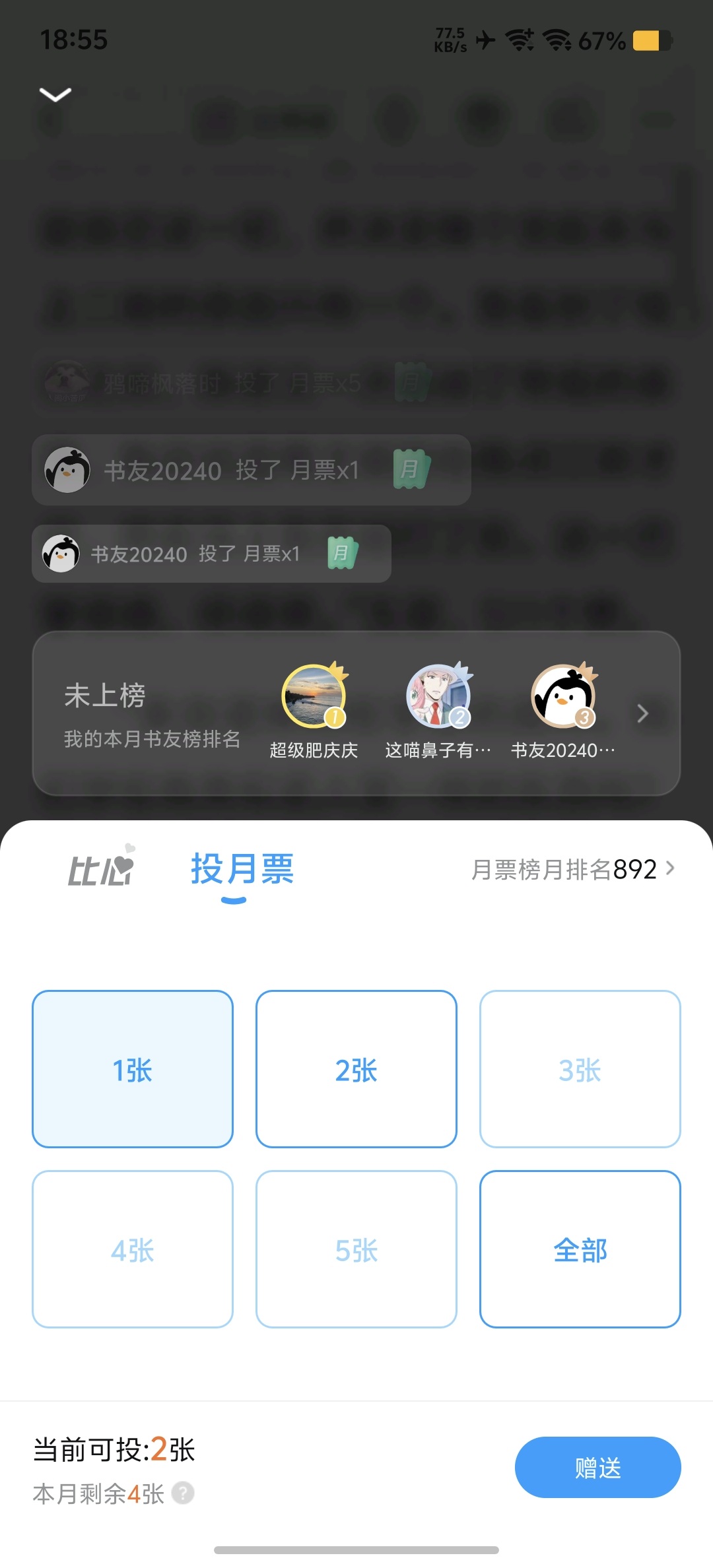Select the 4张 ticket option
Screen dimensions: 713x1568
point(133,1249)
